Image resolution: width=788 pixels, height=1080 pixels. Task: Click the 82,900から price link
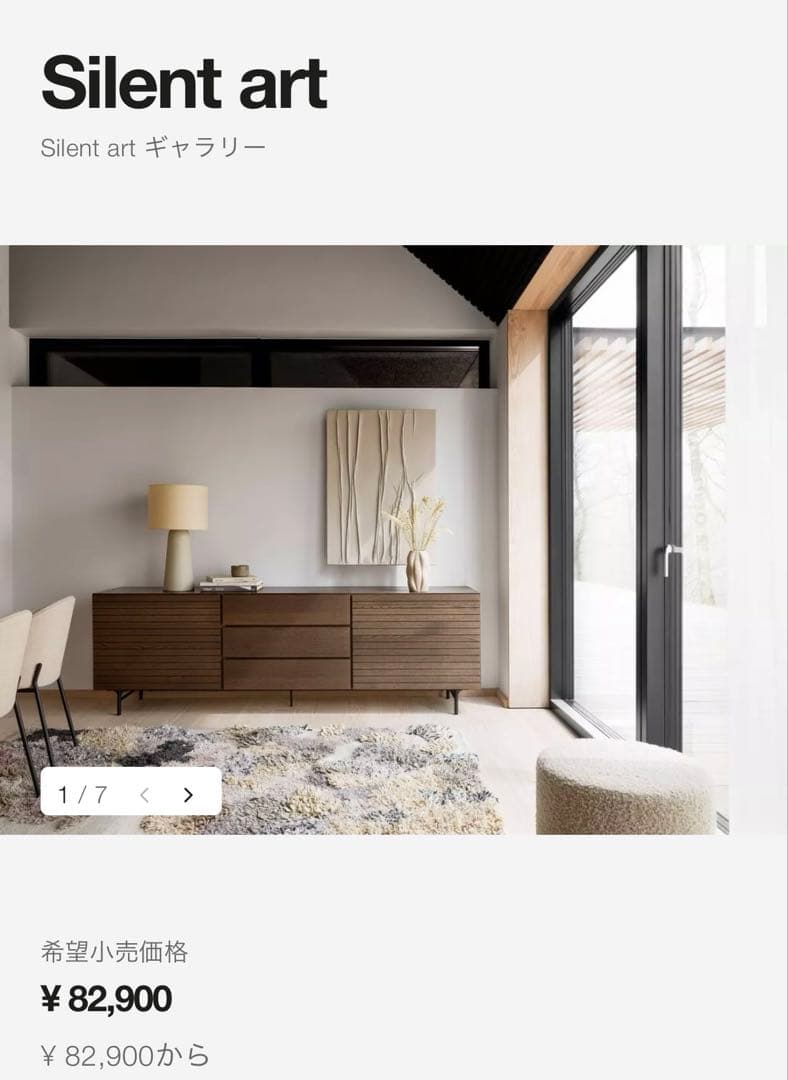[125, 1052]
